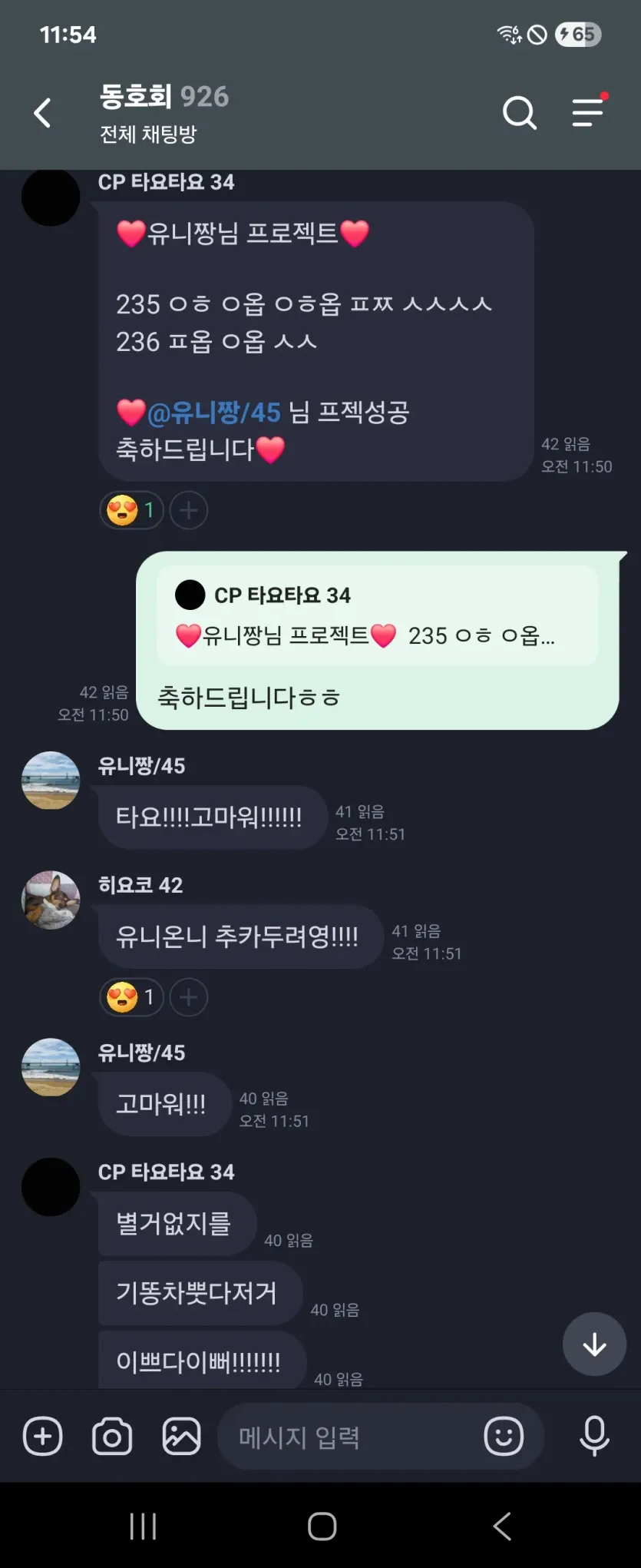
Task: View 히요코 42's profile picture
Action: 51,900
